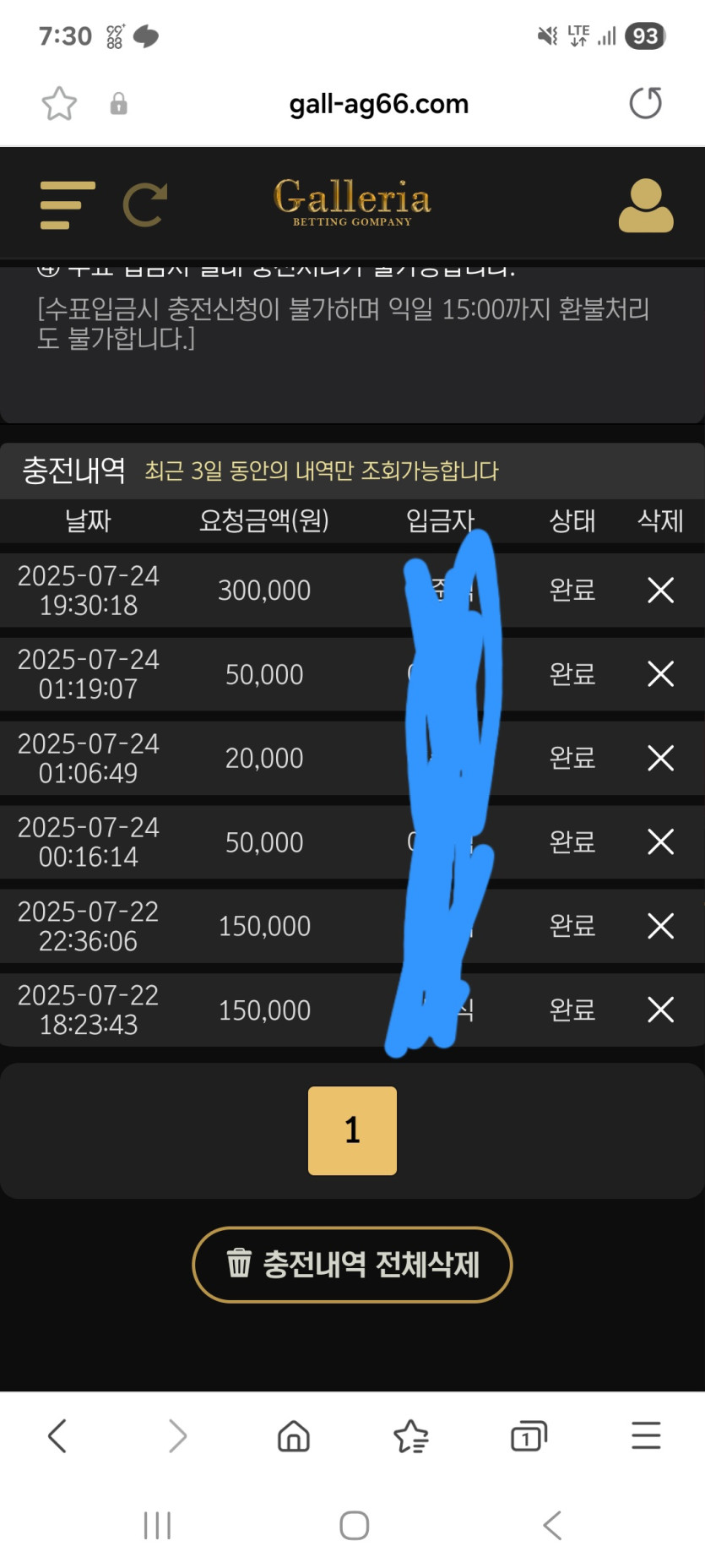The height and width of the screenshot is (1568, 705).
Task: Open the browser tabs view
Action: 529,1435
